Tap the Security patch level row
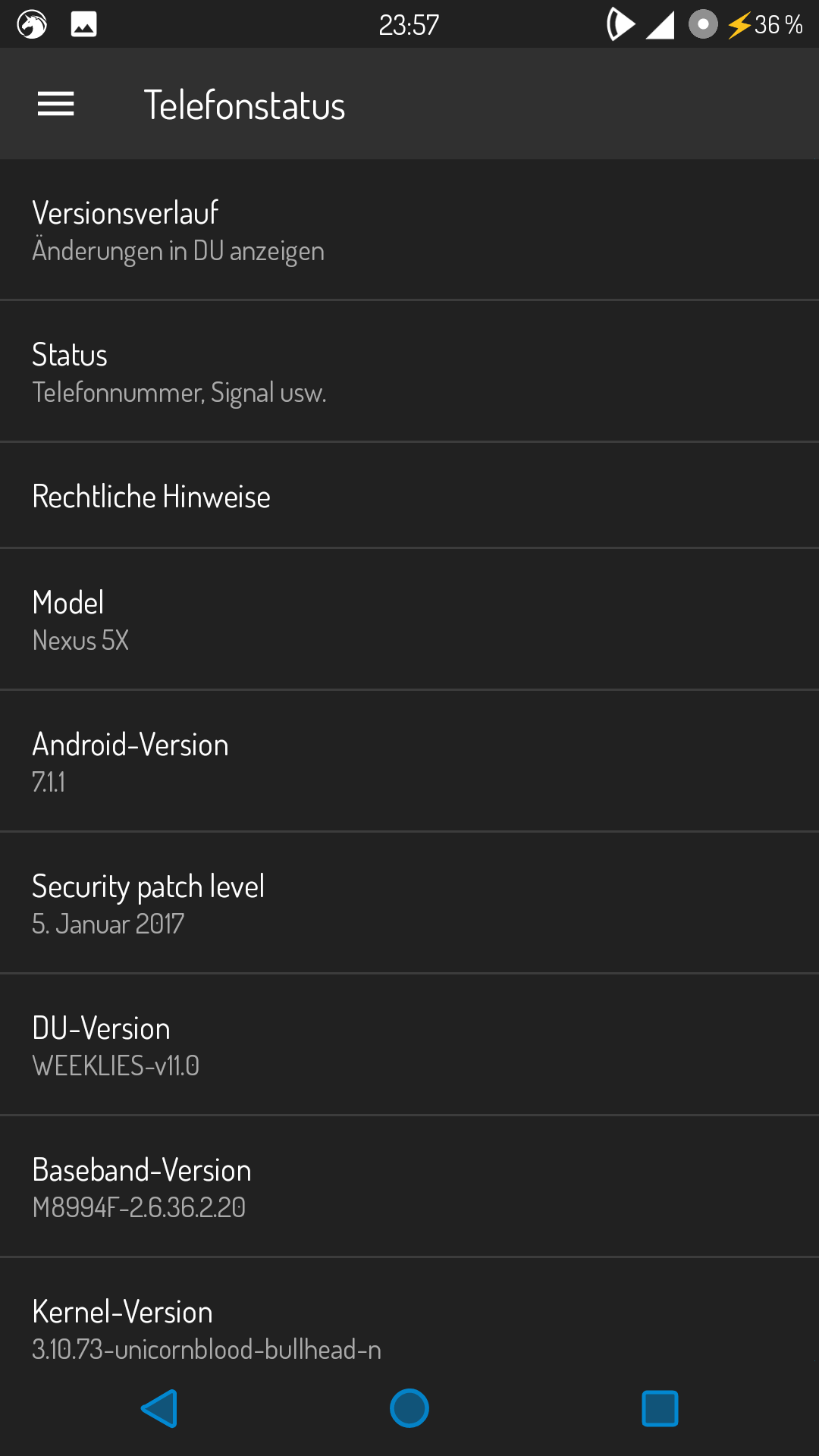Viewport: 819px width, 1456px height. pyautogui.click(x=409, y=904)
